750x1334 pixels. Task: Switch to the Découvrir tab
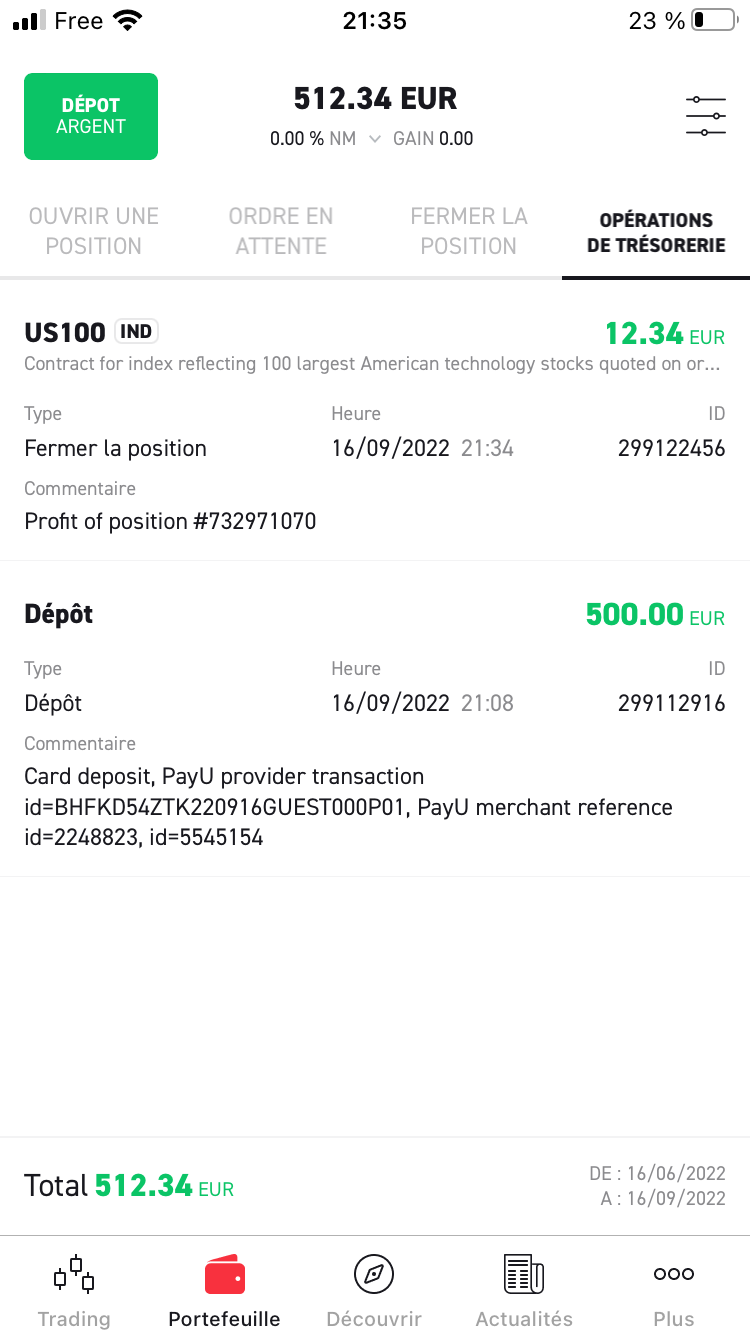pyautogui.click(x=374, y=1289)
